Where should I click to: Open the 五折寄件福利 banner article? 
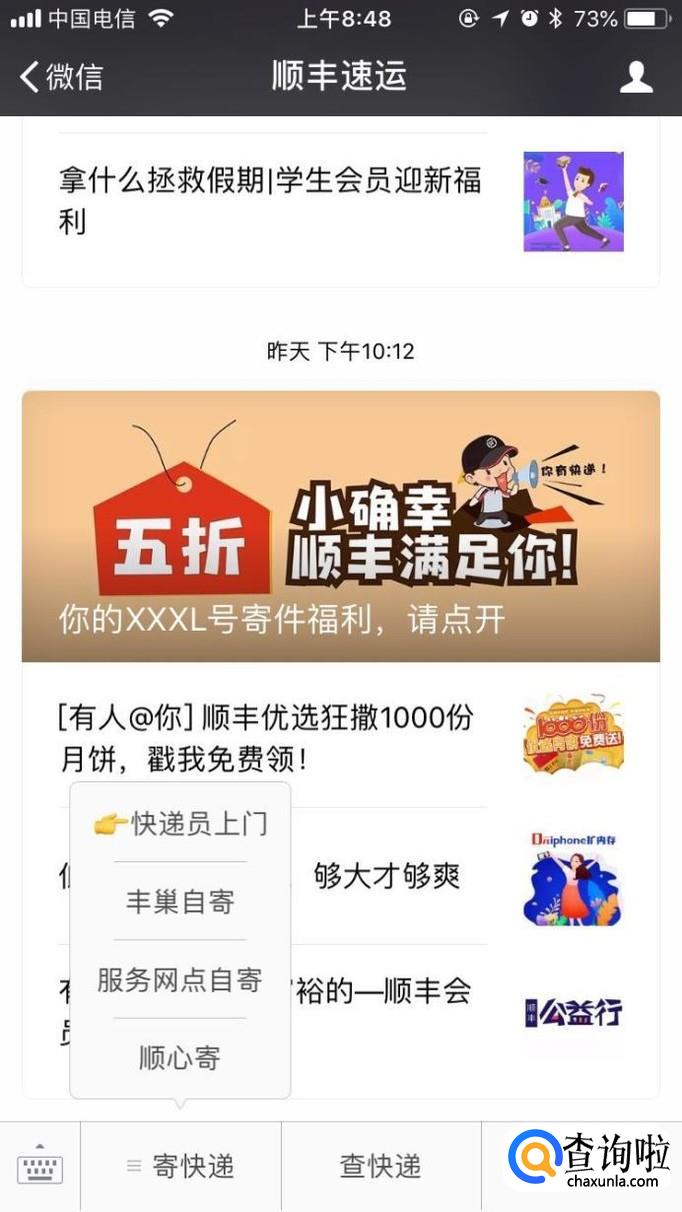point(341,526)
